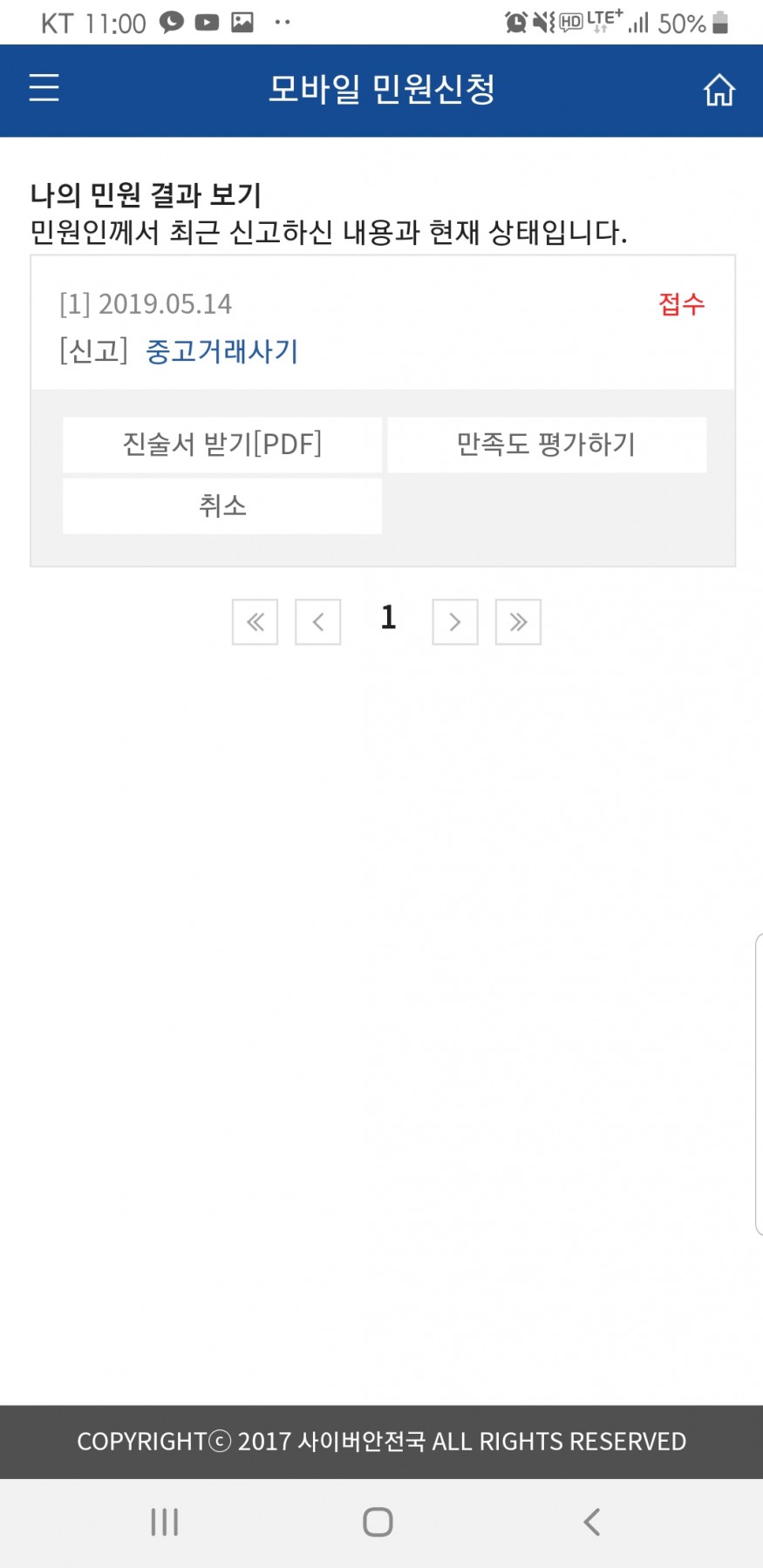This screenshot has width=763, height=1568.
Task: Open the recent apps view
Action: pyautogui.click(x=164, y=1522)
